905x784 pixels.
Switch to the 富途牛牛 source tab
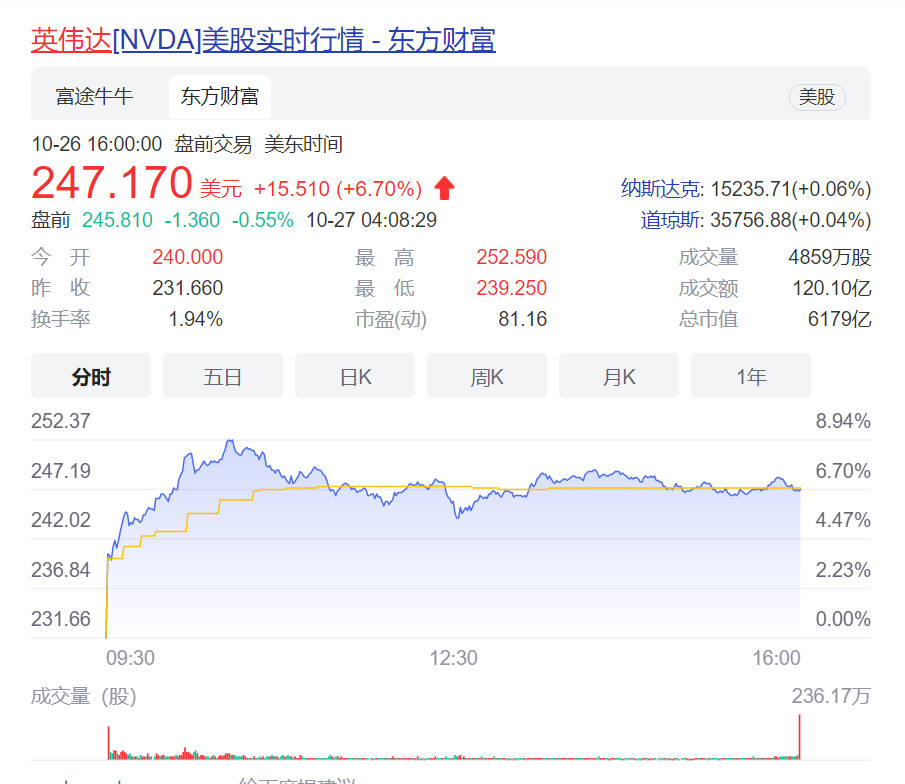coord(94,96)
